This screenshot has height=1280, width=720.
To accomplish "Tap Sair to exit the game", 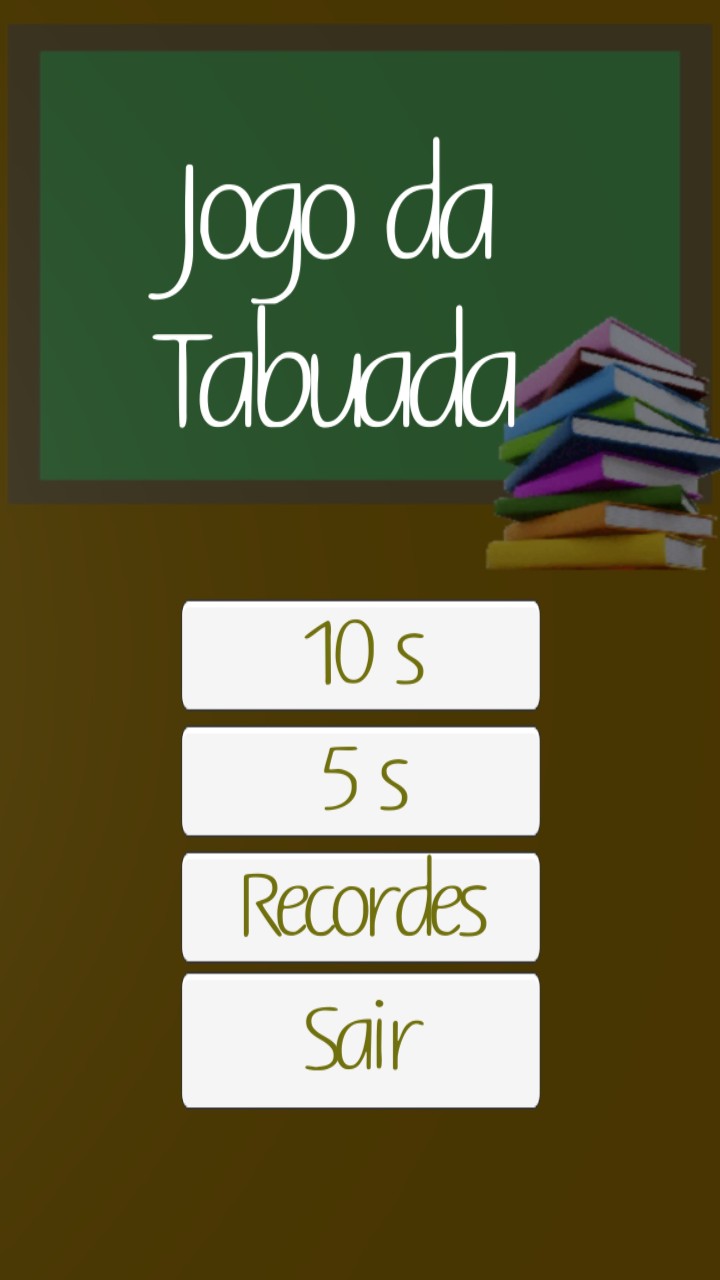I will (x=360, y=1040).
